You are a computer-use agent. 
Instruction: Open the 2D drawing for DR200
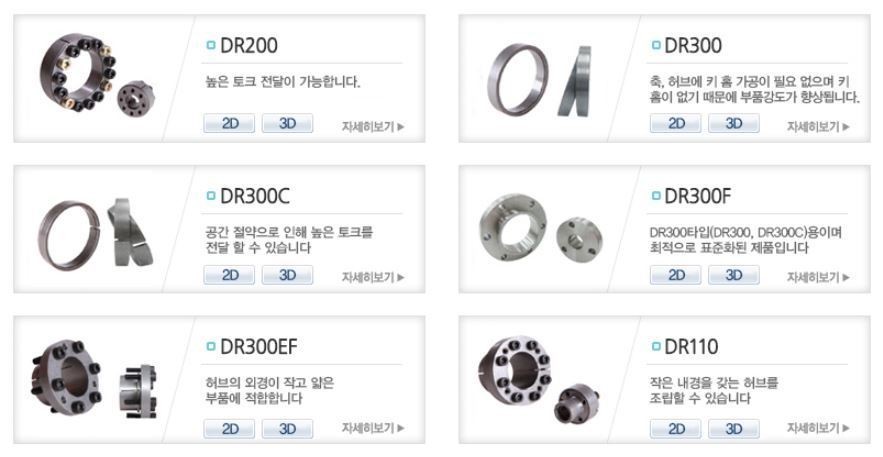tap(230, 124)
